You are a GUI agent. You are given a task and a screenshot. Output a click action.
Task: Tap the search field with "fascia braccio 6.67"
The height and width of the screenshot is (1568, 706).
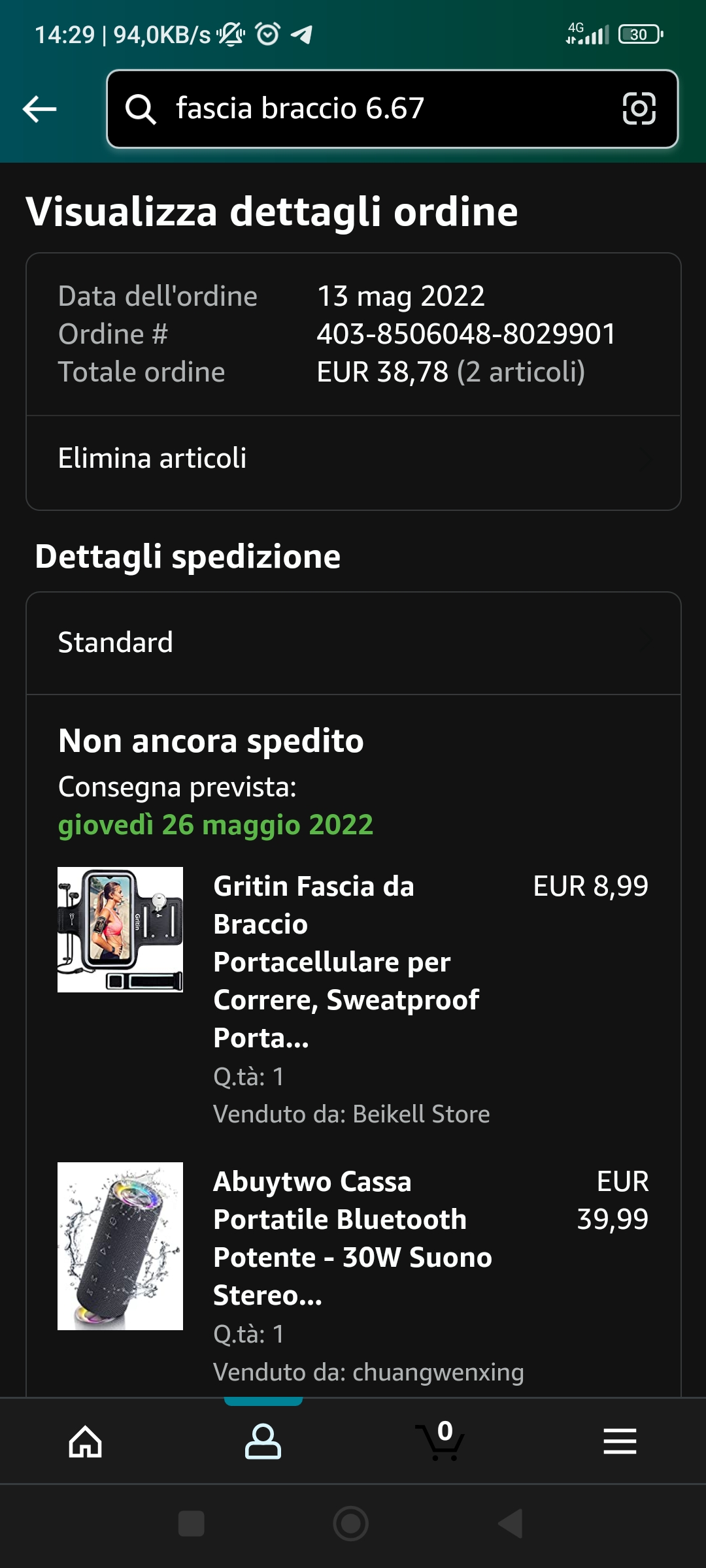point(366,108)
